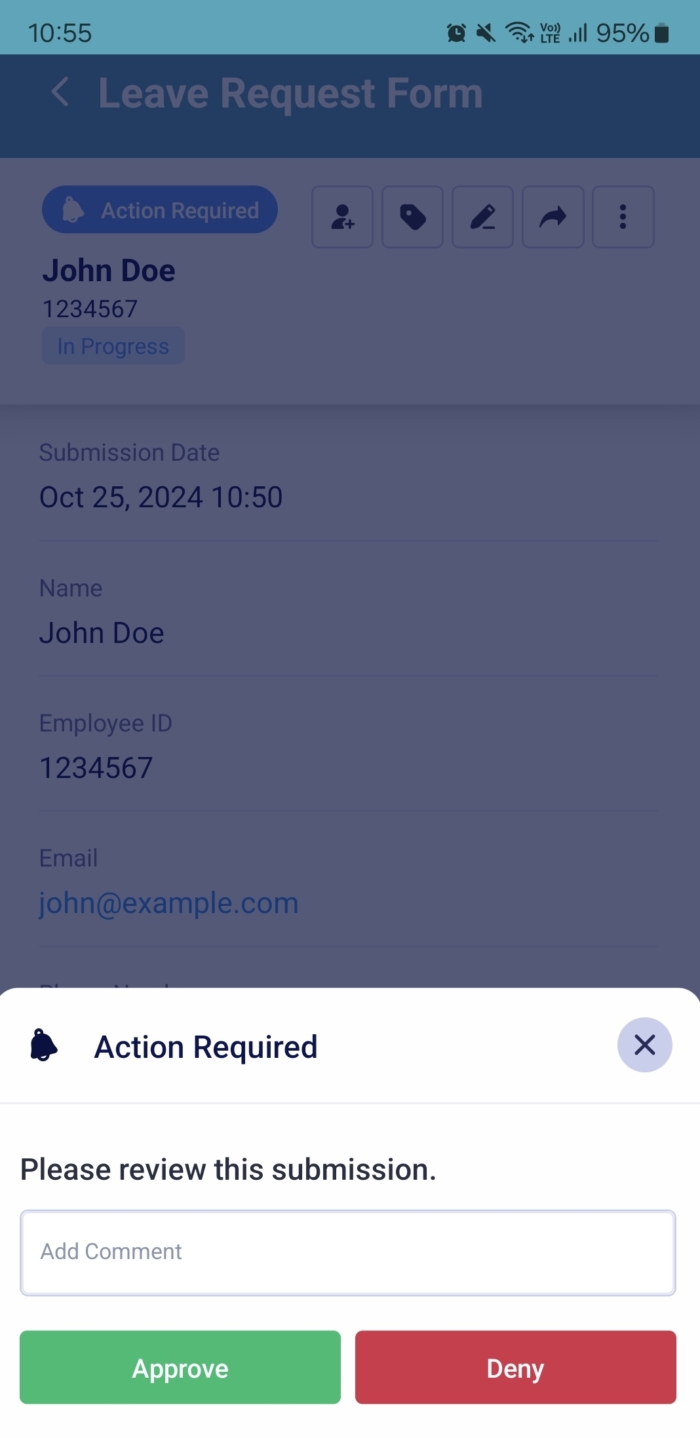
Task: Share the submission via the arrow icon
Action: point(553,216)
